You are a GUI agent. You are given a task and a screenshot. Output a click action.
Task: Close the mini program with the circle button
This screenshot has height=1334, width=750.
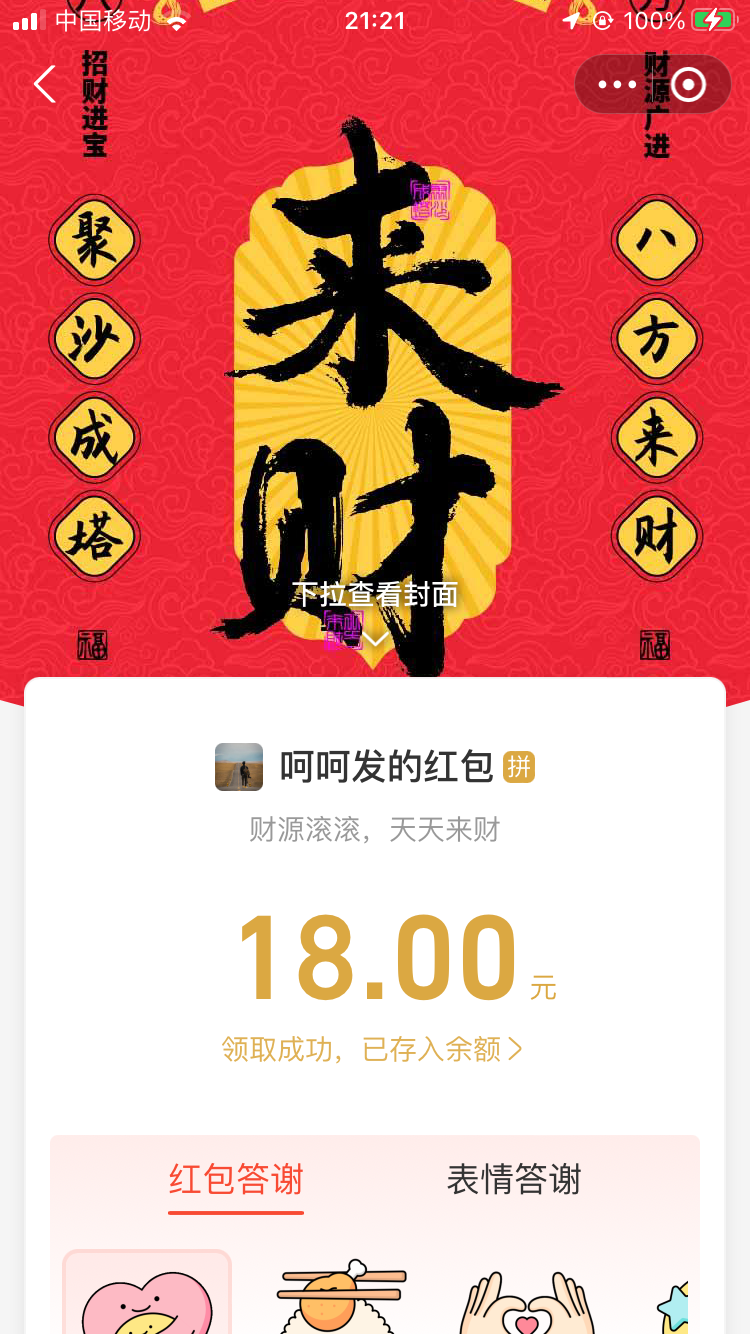click(688, 85)
